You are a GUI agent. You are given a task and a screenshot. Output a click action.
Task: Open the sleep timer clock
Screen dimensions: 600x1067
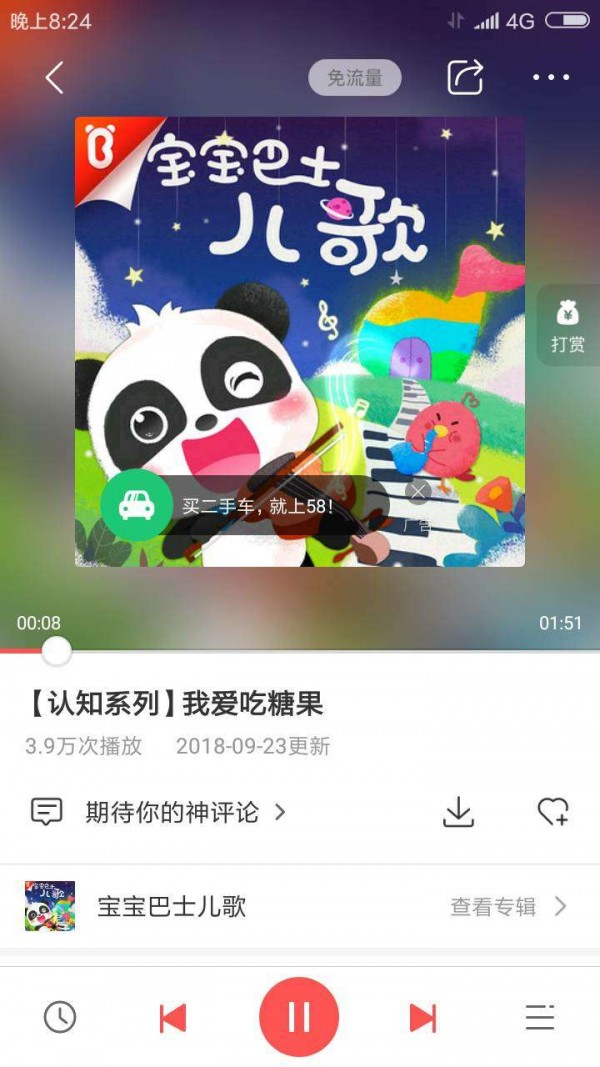click(60, 1017)
